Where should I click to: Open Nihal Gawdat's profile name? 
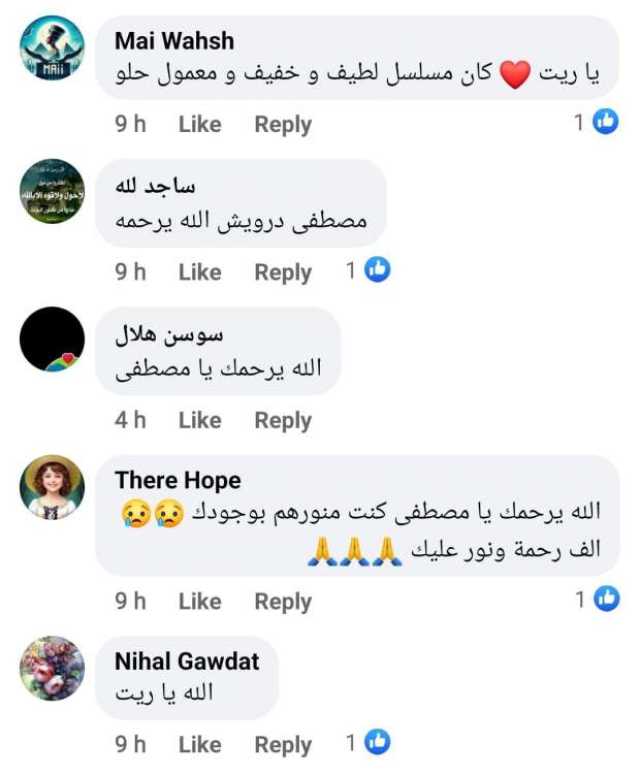[x=187, y=661]
